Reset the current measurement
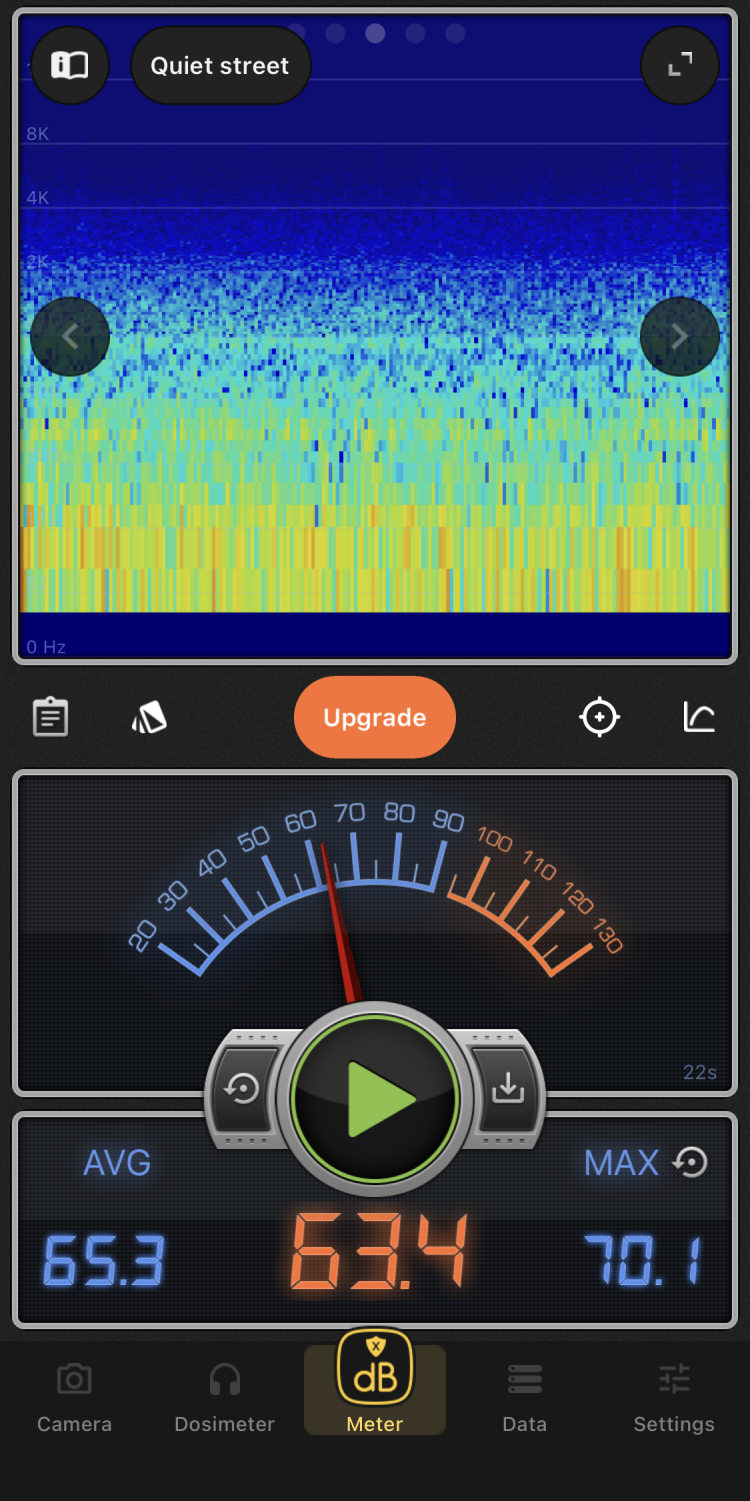 pyautogui.click(x=243, y=1089)
